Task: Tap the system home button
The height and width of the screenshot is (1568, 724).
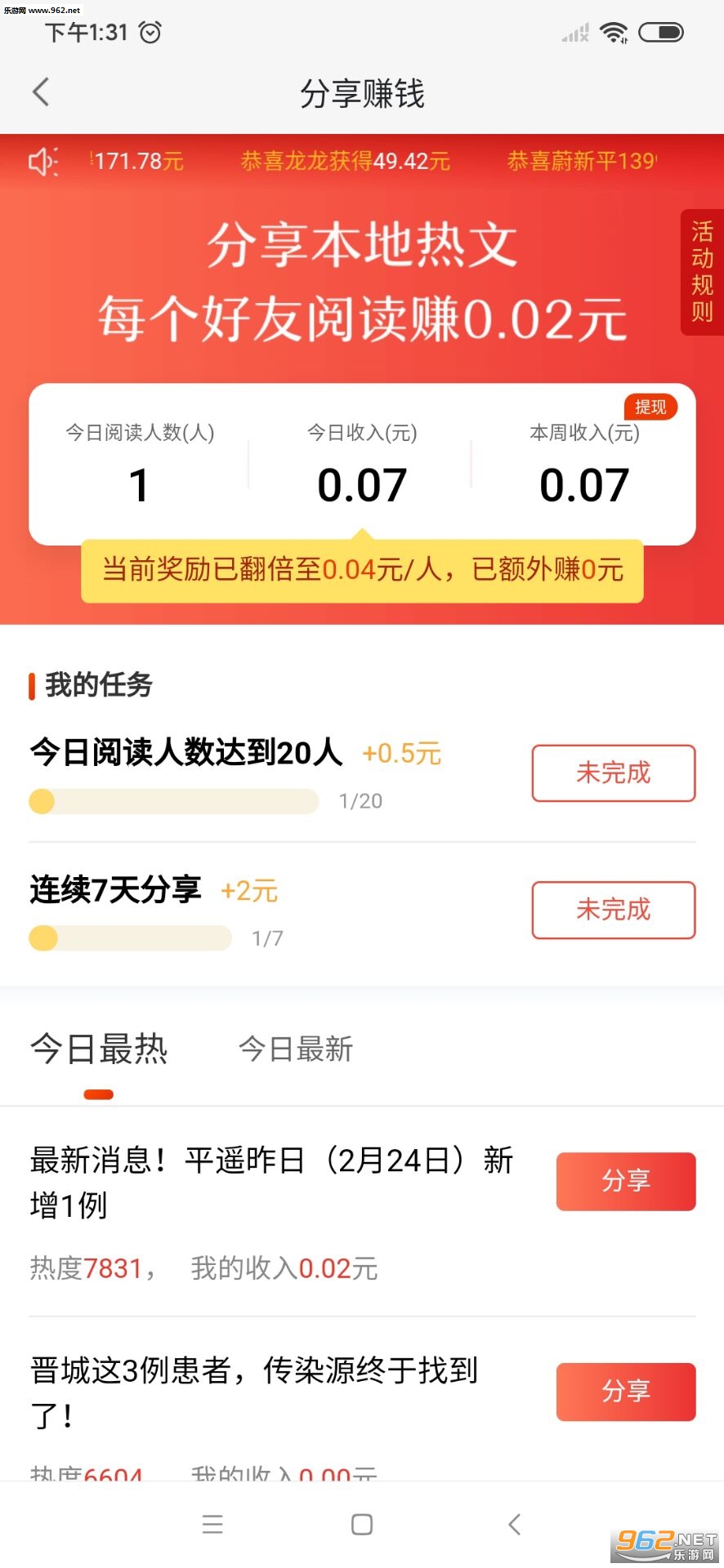Action: click(362, 1525)
